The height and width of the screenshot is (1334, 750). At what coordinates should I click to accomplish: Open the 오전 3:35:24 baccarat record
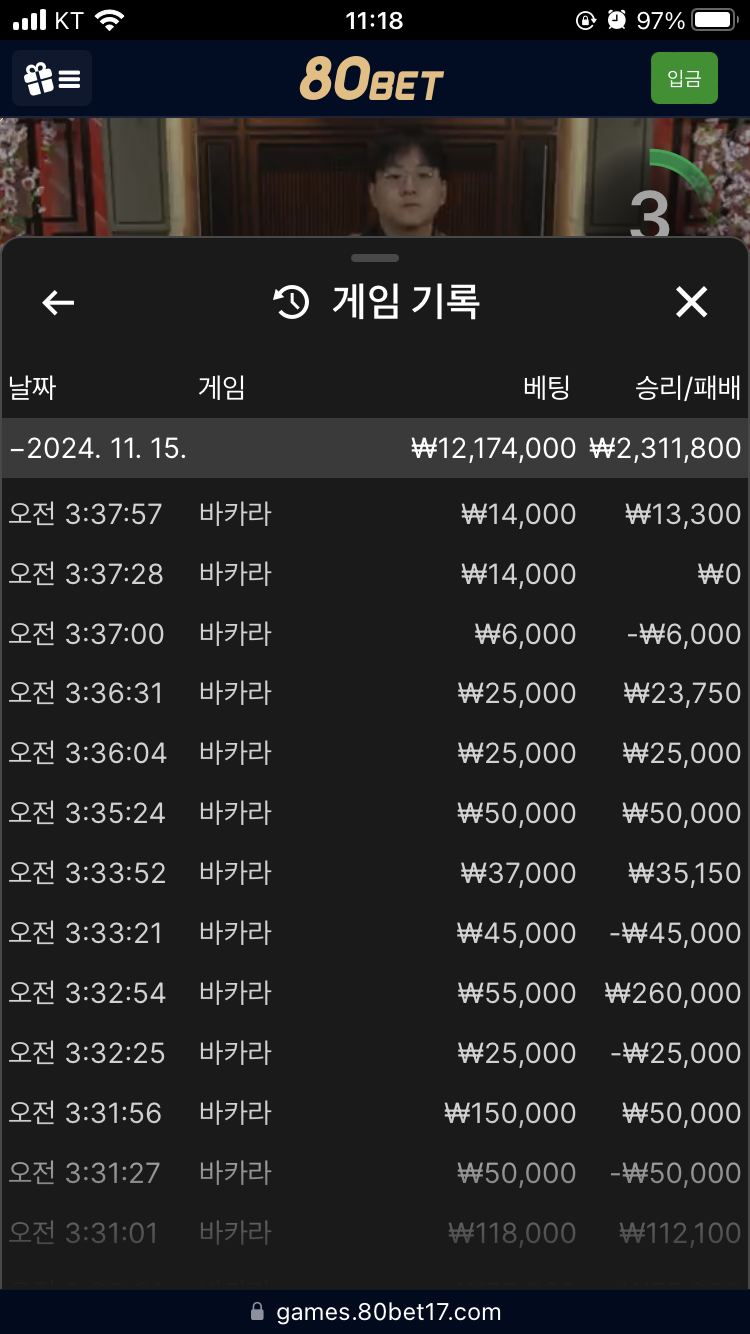click(x=375, y=813)
